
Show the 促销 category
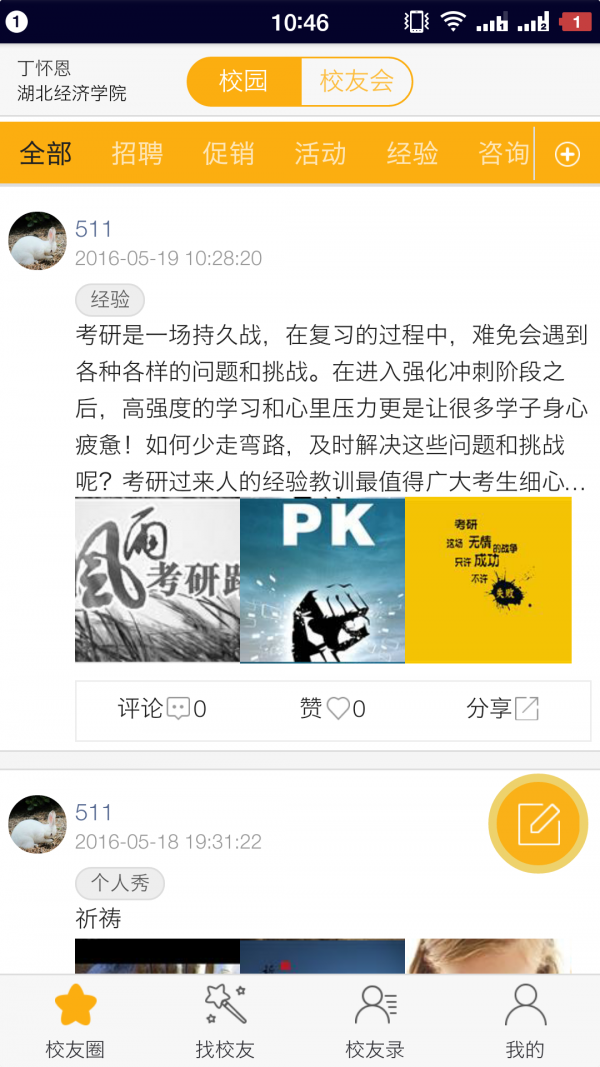(228, 153)
